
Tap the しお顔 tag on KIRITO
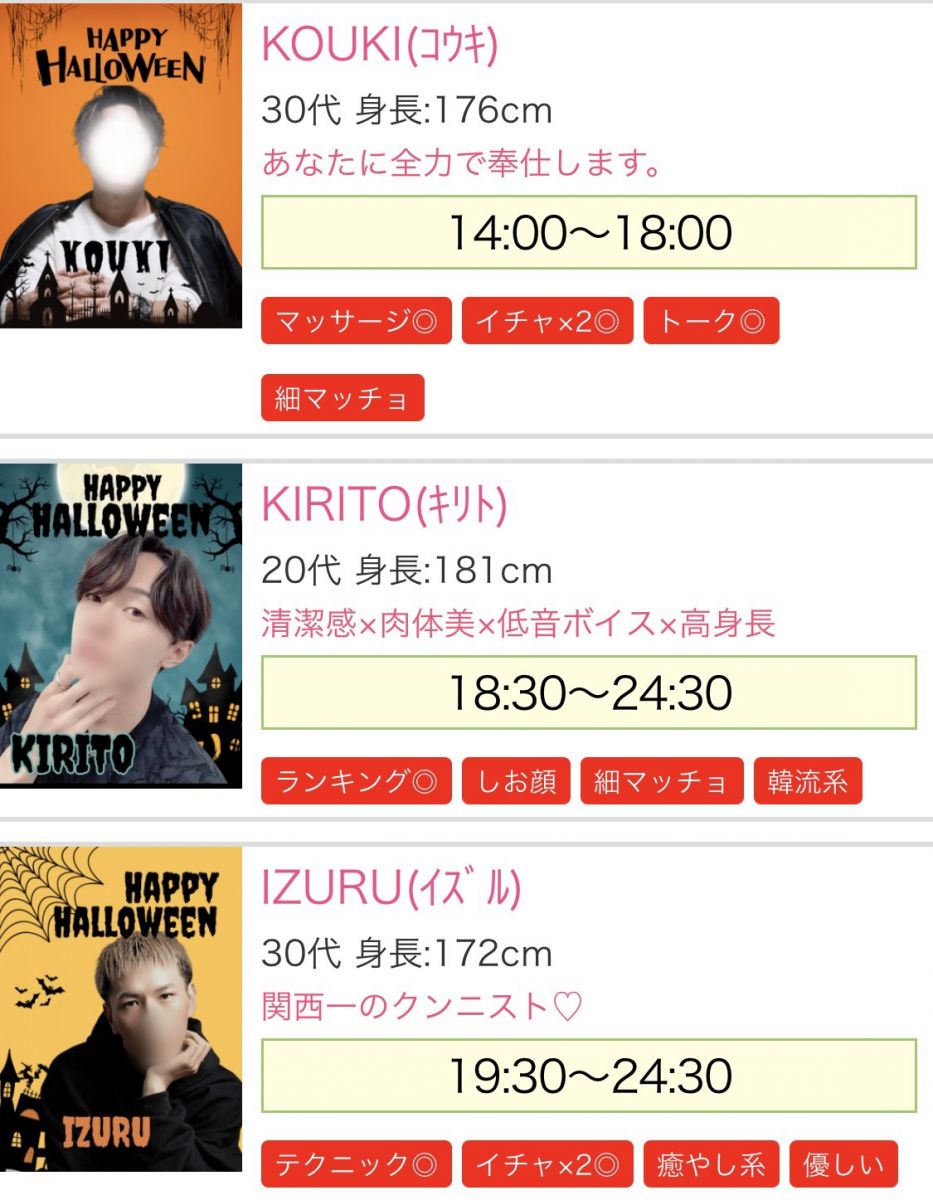click(x=516, y=782)
